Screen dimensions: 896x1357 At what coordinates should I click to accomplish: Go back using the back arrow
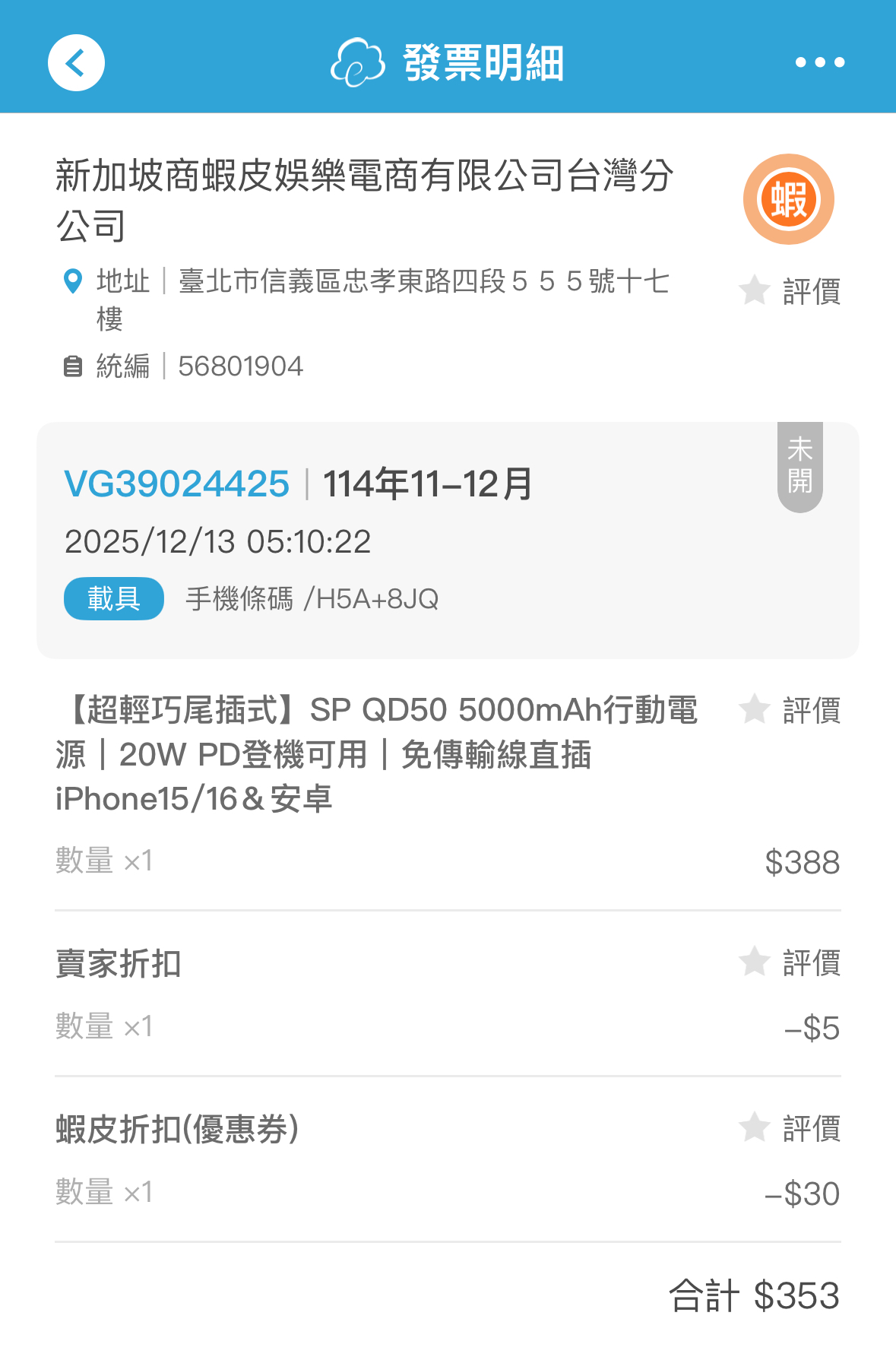(x=76, y=63)
